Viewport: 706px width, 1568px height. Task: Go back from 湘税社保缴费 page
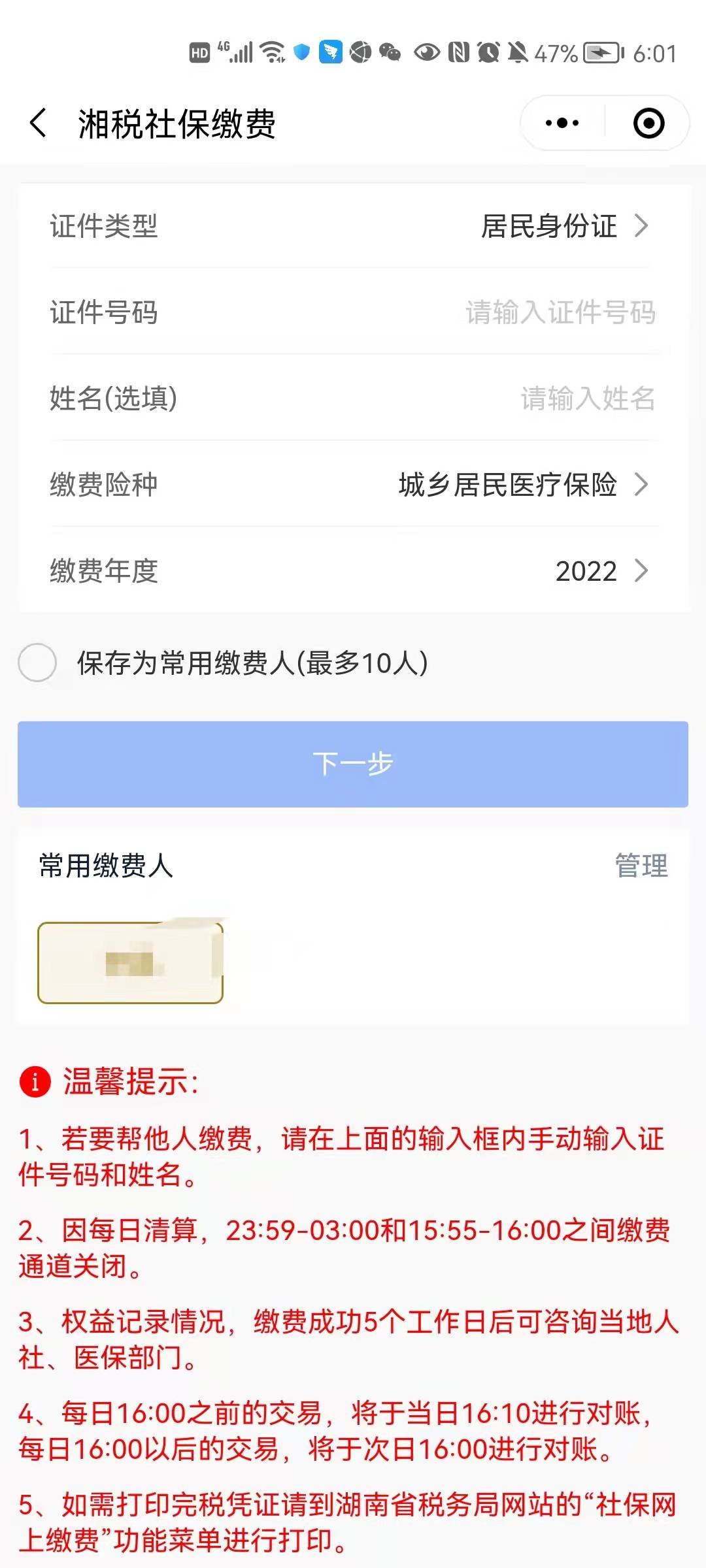point(39,123)
